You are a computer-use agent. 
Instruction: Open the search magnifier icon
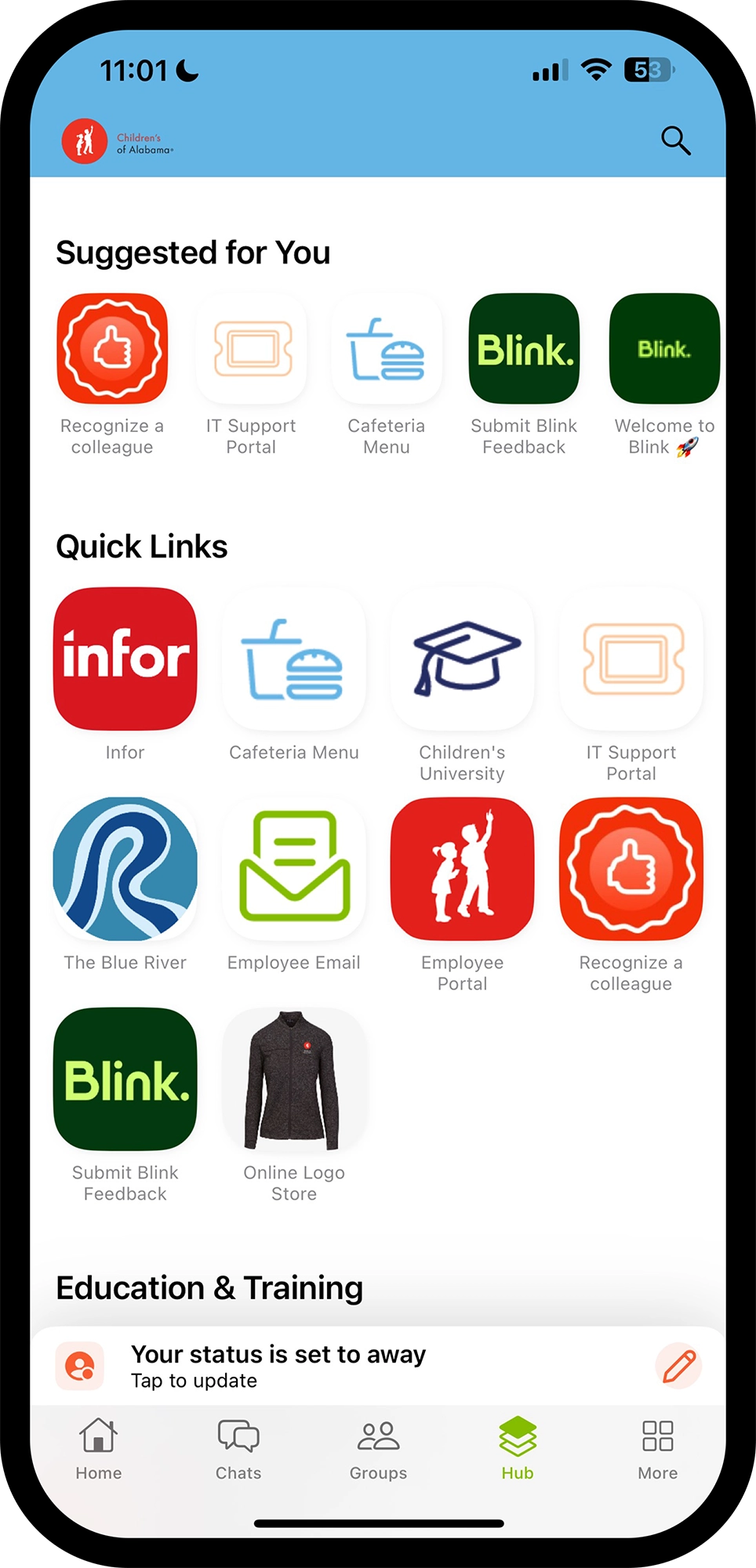(675, 141)
